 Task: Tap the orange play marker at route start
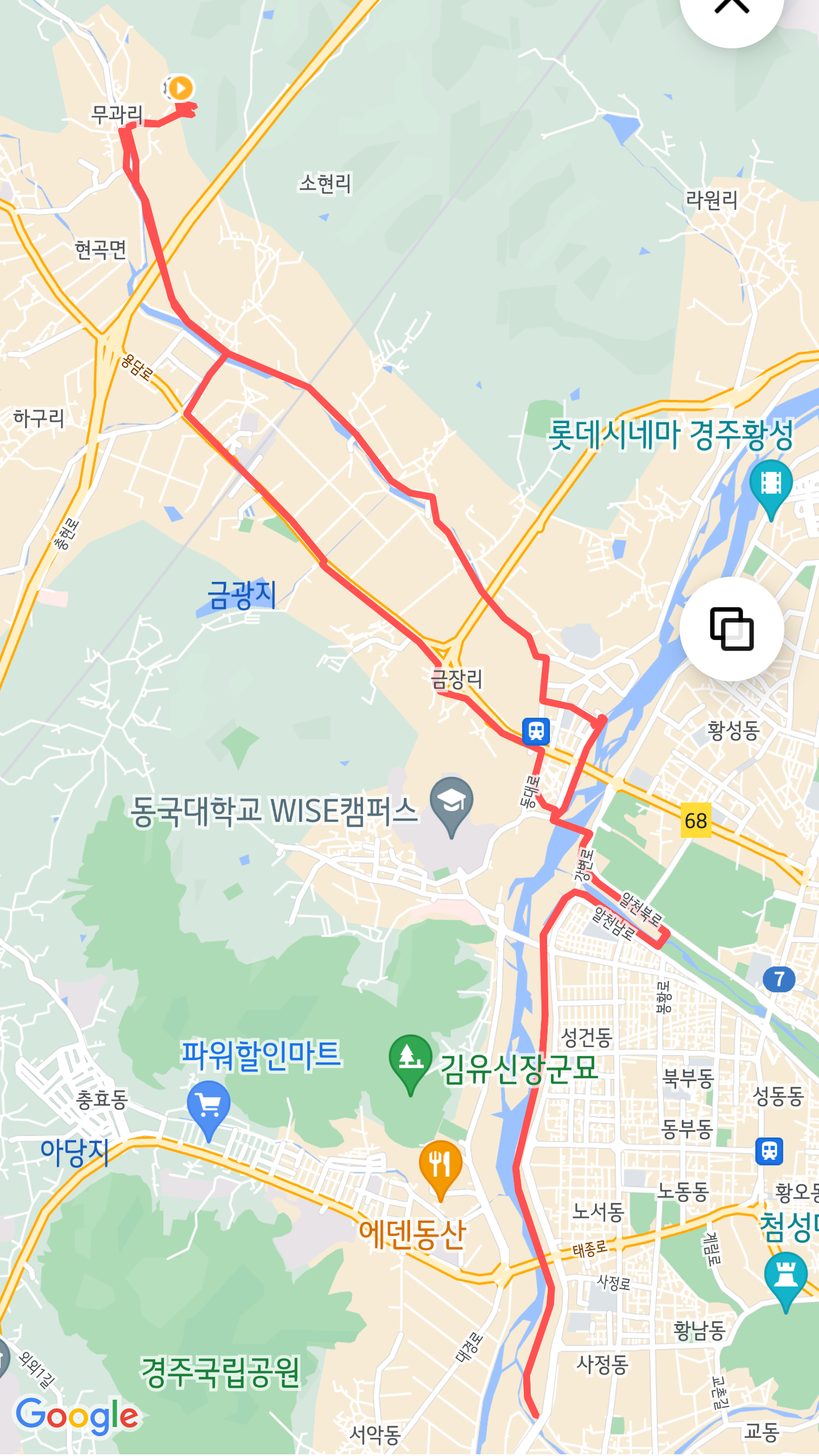(180, 88)
